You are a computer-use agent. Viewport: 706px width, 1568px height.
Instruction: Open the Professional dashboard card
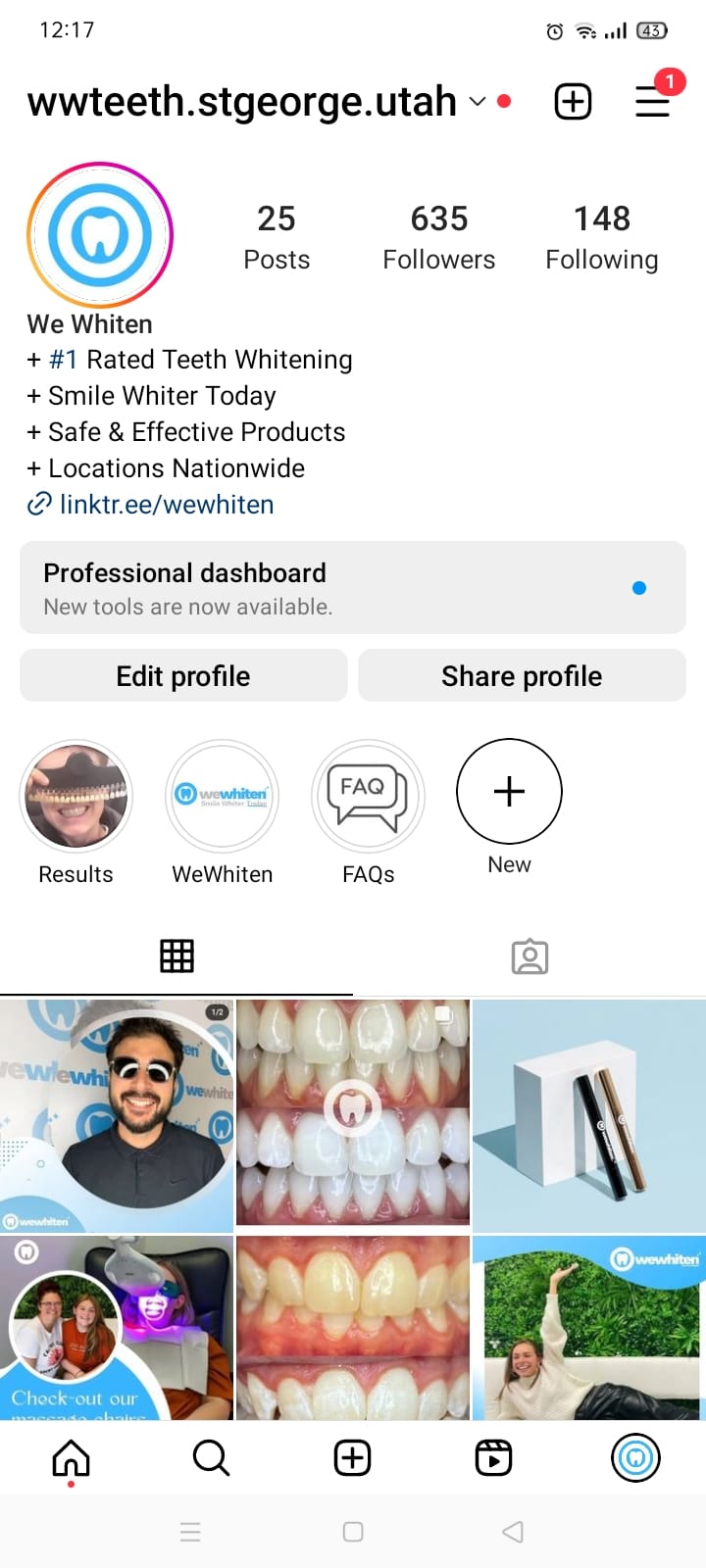coord(352,588)
